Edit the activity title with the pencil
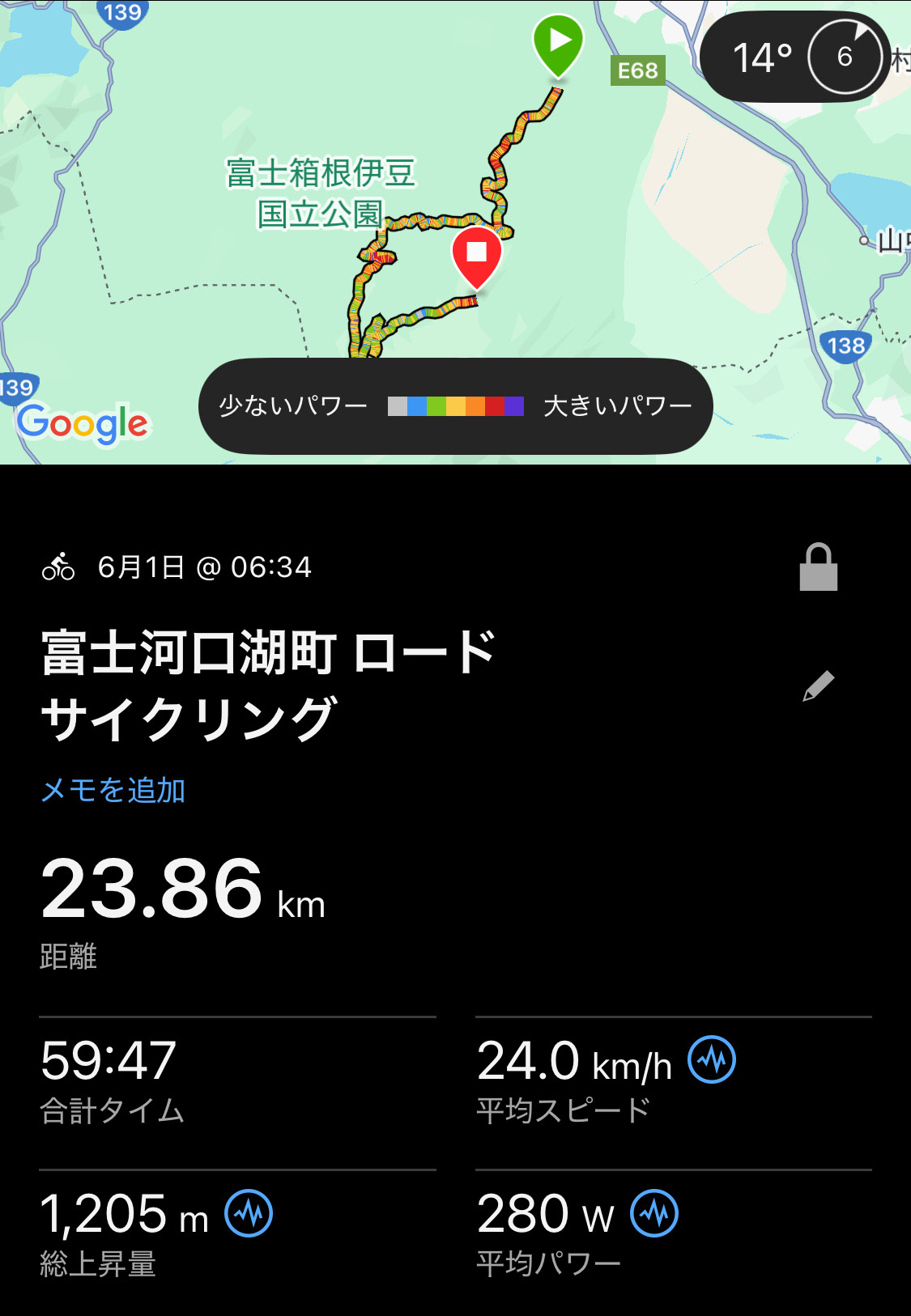Screen dimensions: 911x1316 click(818, 686)
